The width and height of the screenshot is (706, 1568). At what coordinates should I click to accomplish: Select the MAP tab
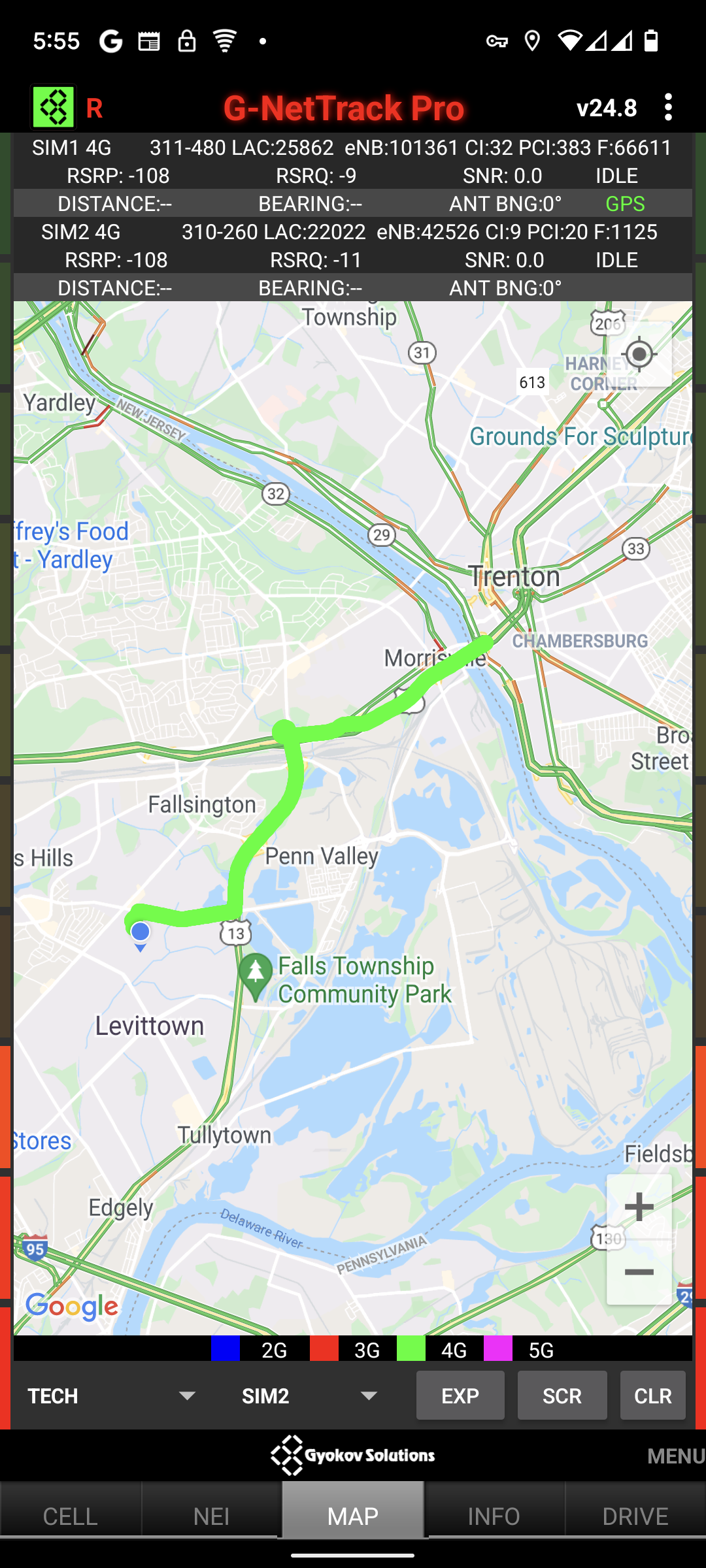coord(353,1516)
